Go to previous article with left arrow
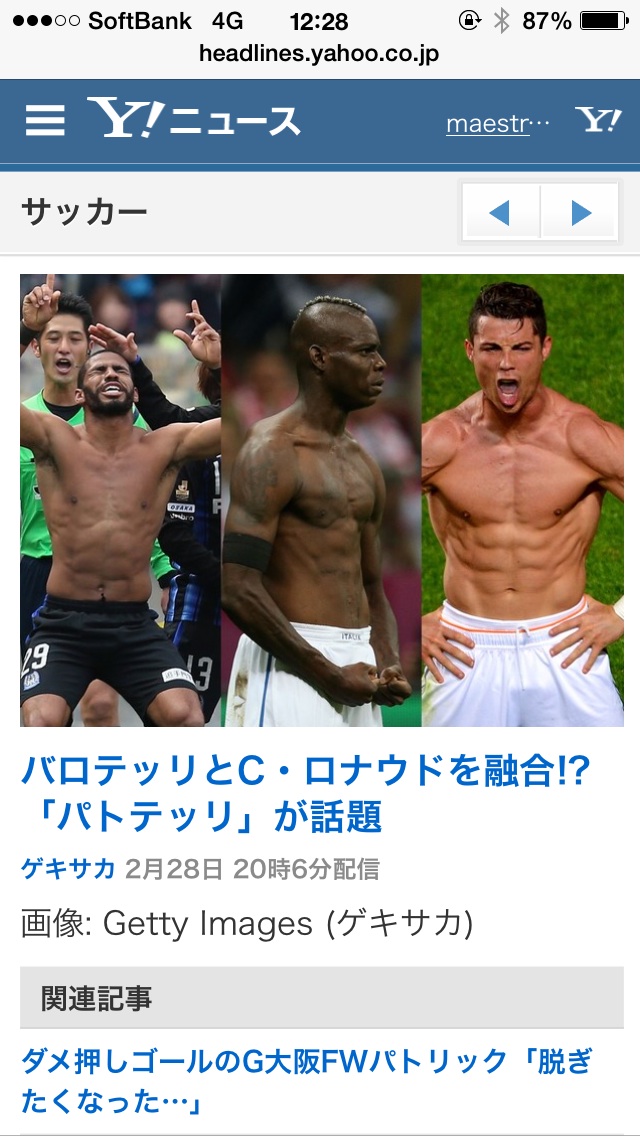Viewport: 640px width, 1136px height. [500, 212]
